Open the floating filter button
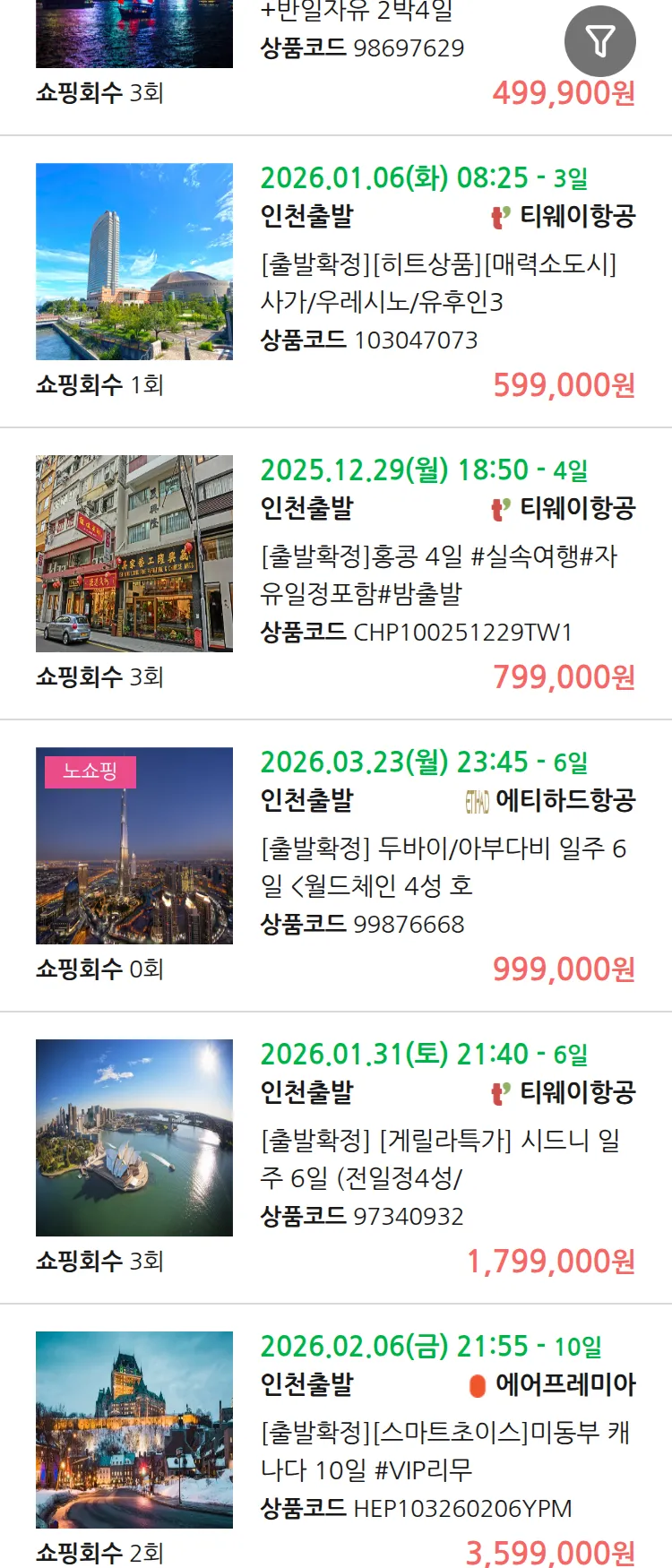 (x=599, y=42)
